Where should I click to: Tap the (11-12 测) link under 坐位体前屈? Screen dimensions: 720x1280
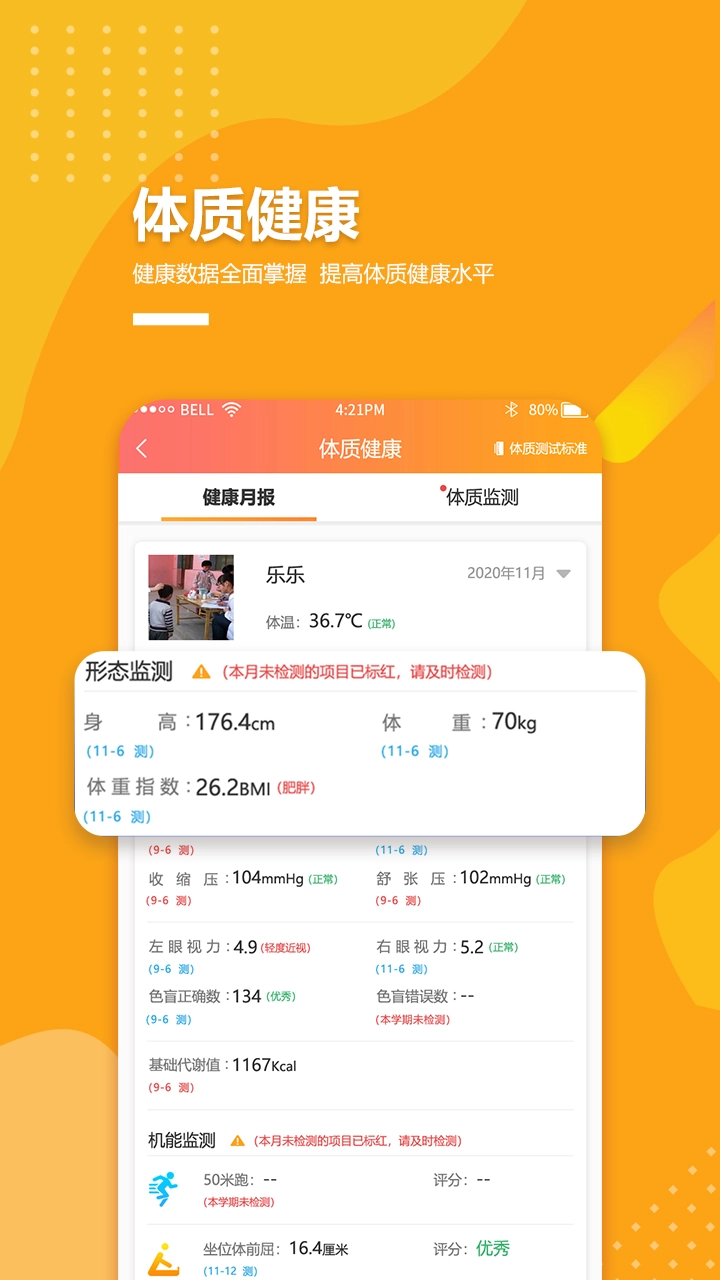231,1269
